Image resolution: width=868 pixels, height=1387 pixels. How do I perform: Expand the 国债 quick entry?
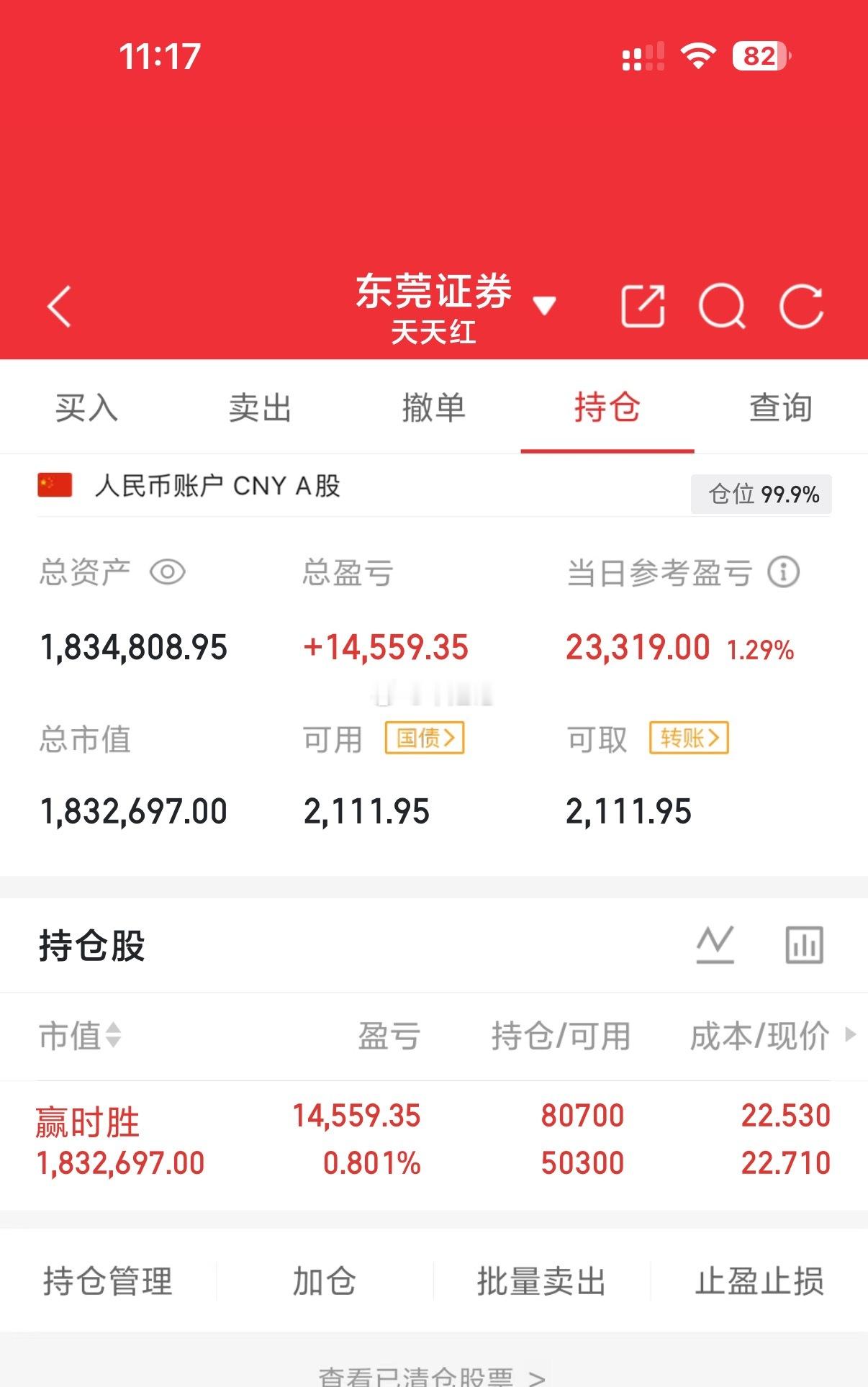coord(425,738)
